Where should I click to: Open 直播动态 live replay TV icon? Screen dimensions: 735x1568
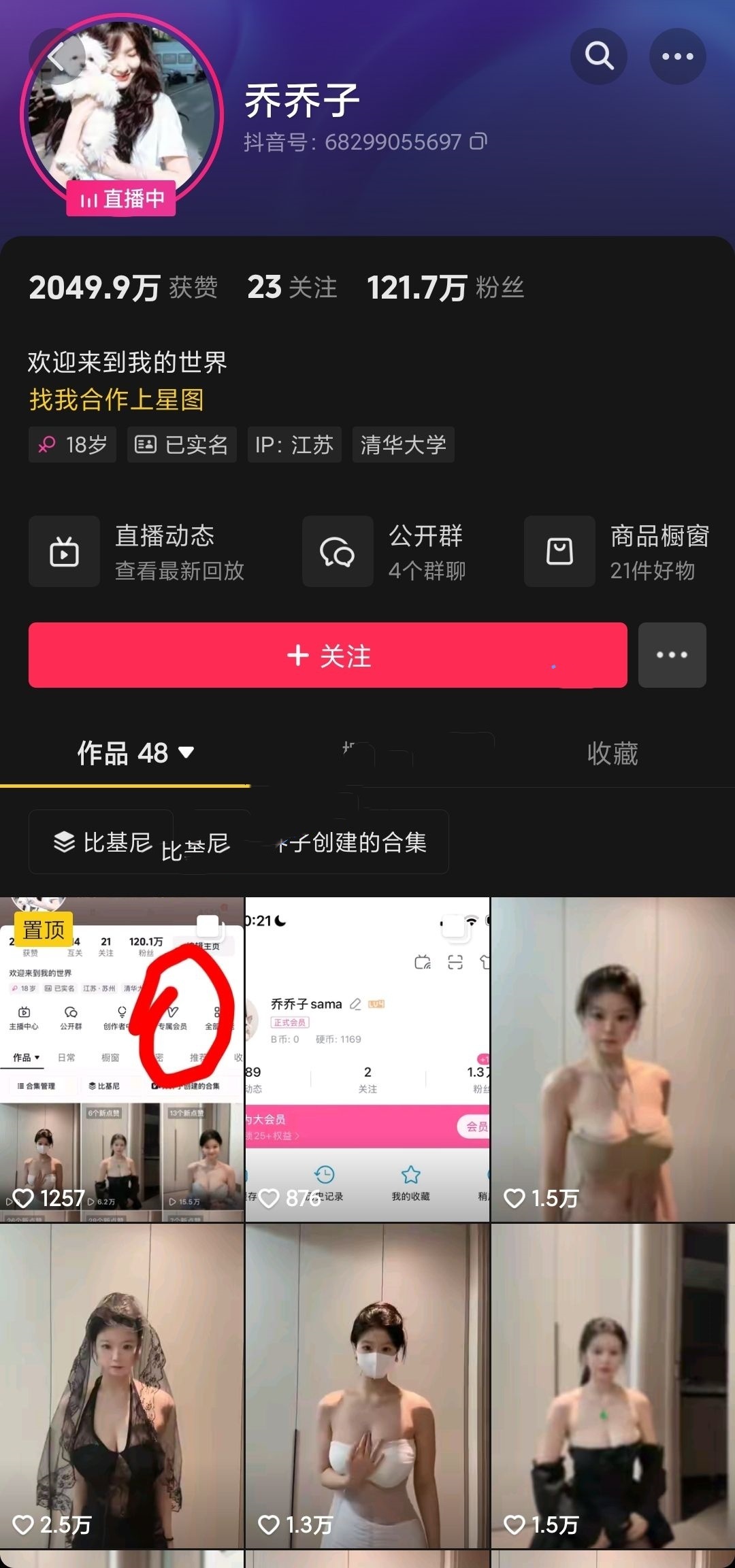coord(64,551)
